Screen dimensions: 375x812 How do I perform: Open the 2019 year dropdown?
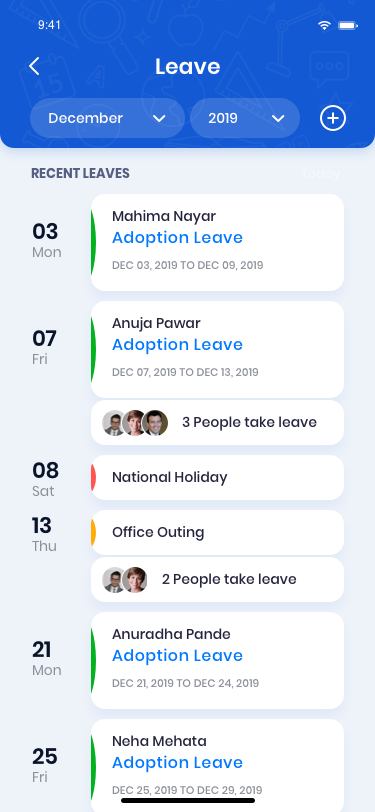(x=245, y=118)
